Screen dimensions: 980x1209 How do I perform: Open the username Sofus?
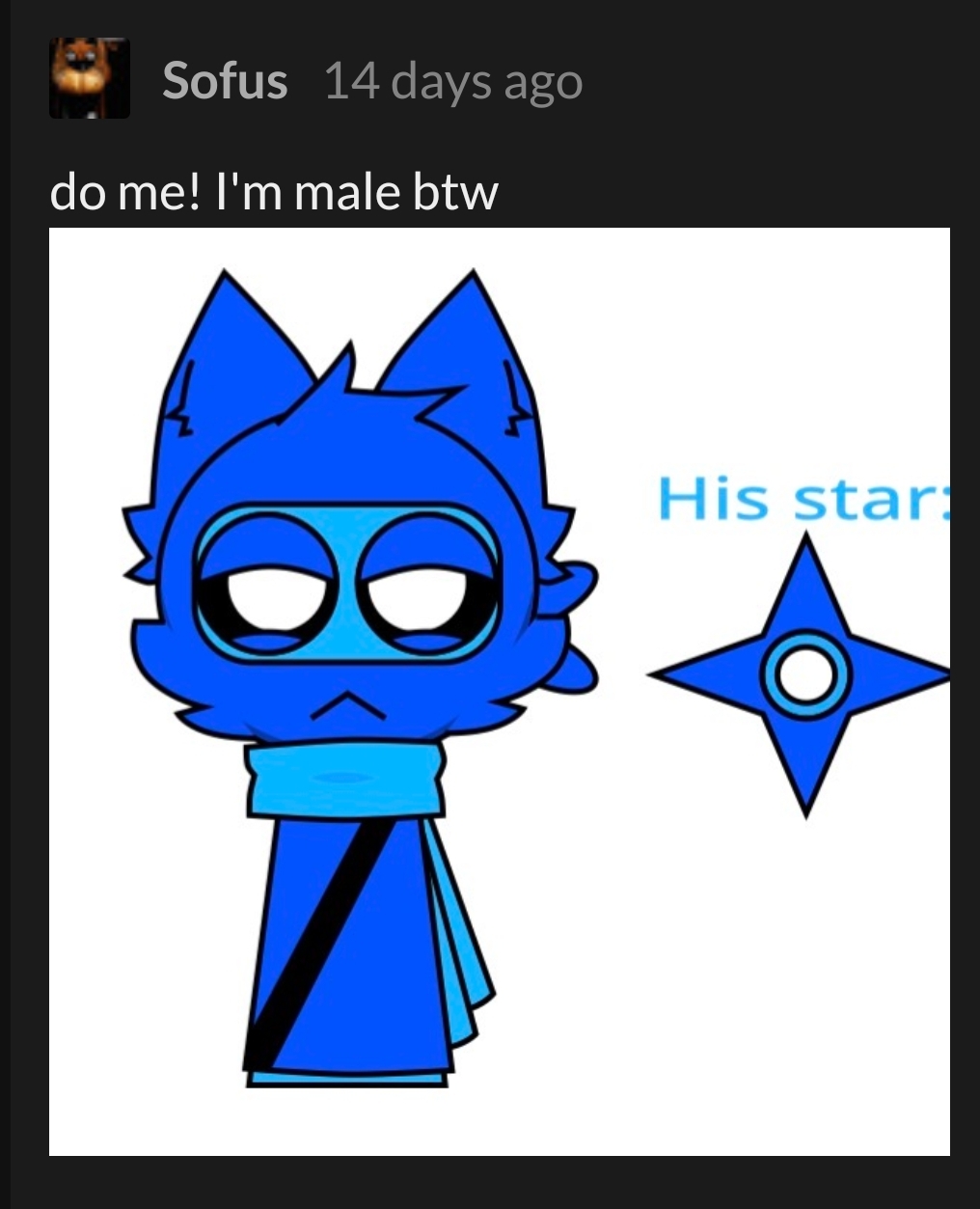(225, 80)
